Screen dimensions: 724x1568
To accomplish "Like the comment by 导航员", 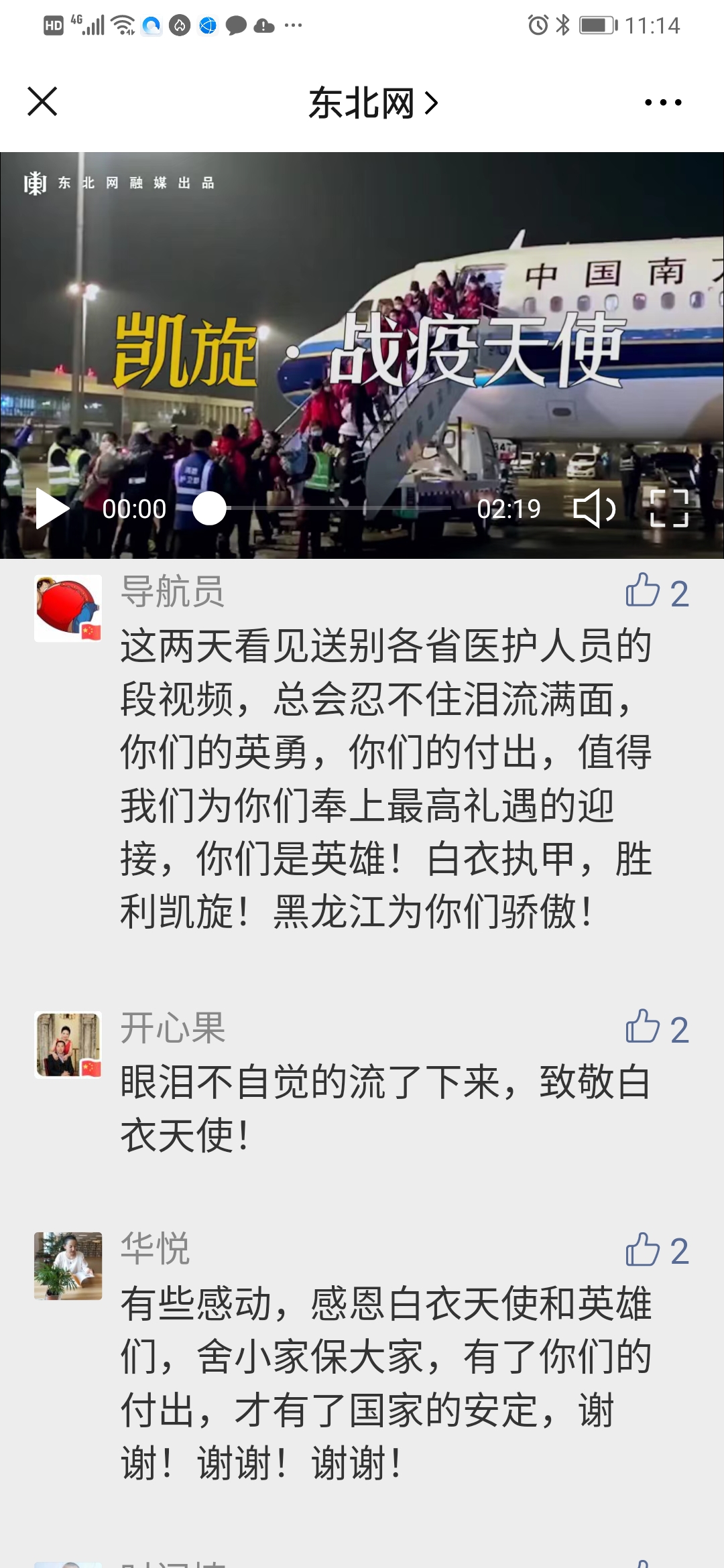I will click(x=643, y=591).
